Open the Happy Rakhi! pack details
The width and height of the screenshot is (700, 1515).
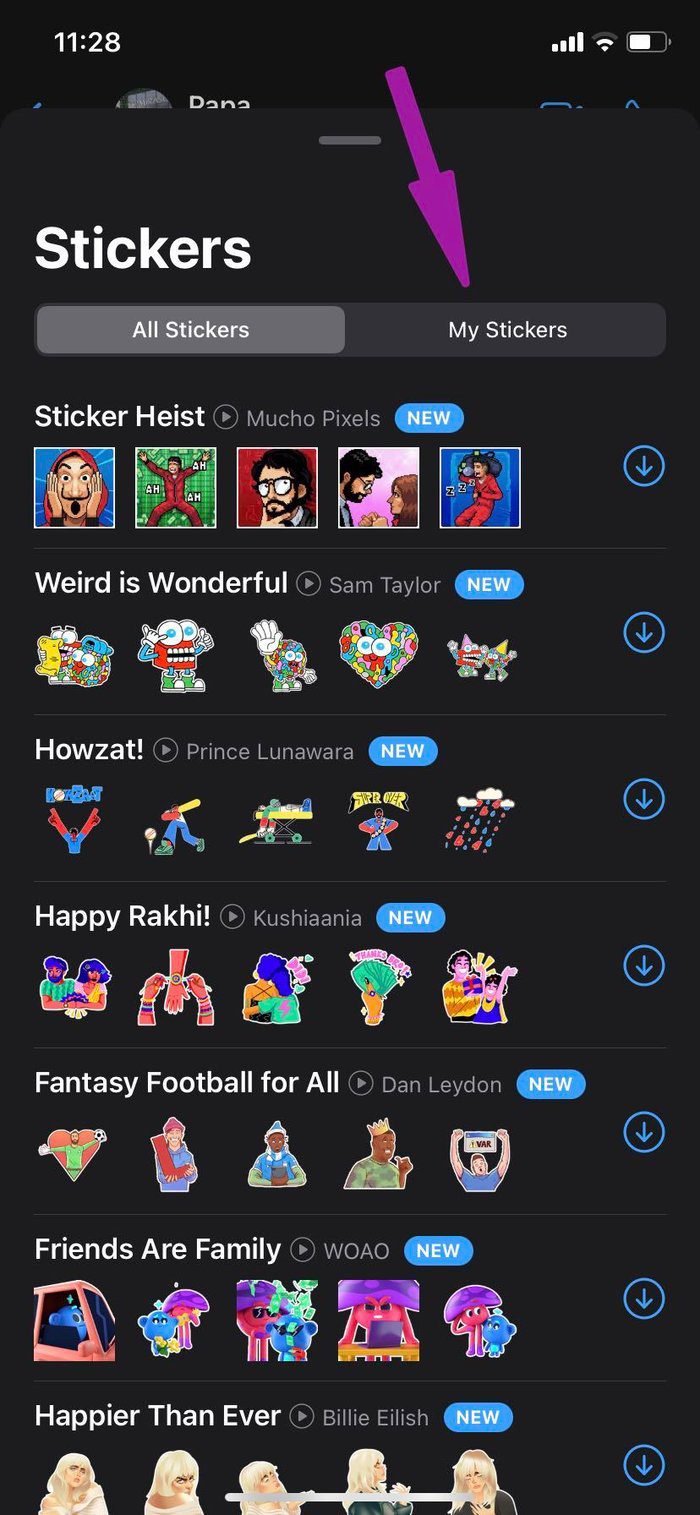pyautogui.click(x=122, y=916)
